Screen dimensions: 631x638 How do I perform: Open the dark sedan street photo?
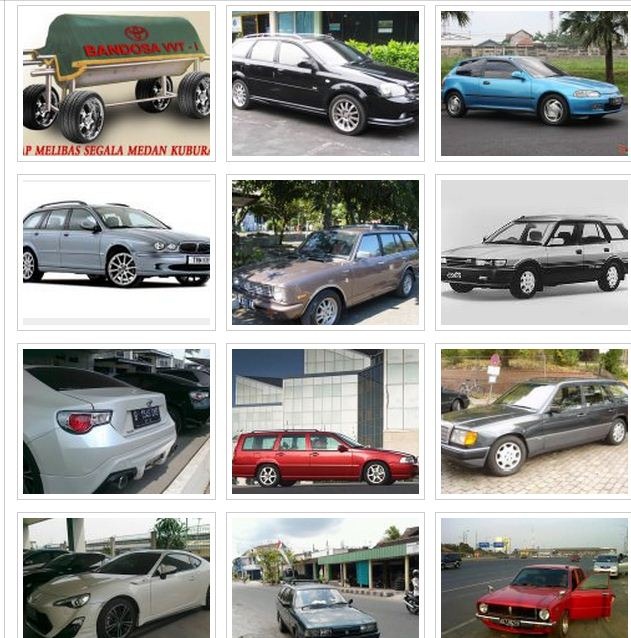tap(325, 578)
